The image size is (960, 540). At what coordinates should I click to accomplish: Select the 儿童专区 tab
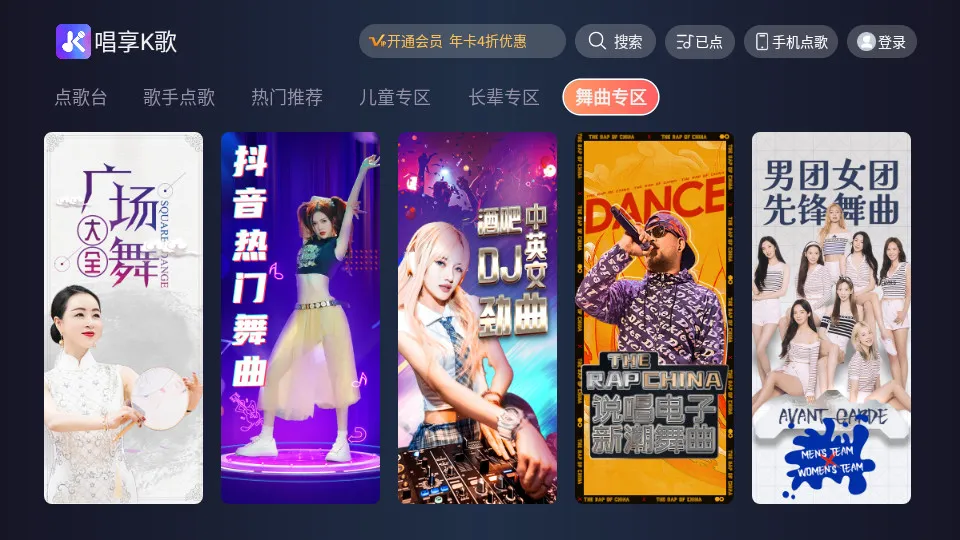coord(395,97)
